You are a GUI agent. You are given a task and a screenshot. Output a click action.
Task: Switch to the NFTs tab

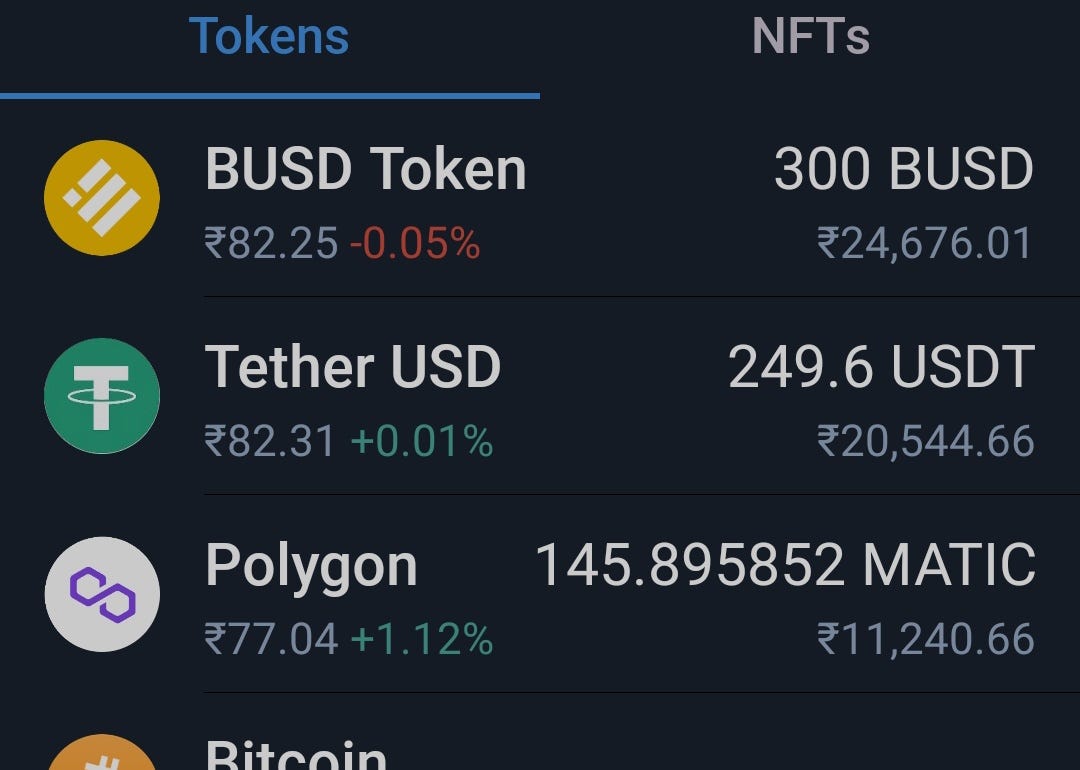pos(810,38)
